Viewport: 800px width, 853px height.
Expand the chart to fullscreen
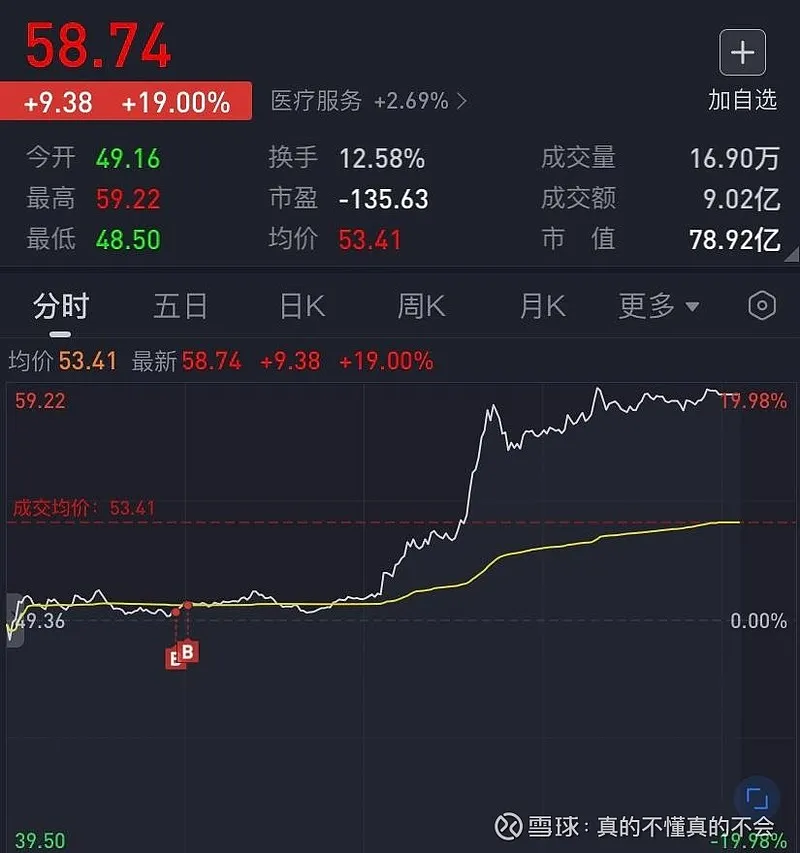tap(757, 799)
